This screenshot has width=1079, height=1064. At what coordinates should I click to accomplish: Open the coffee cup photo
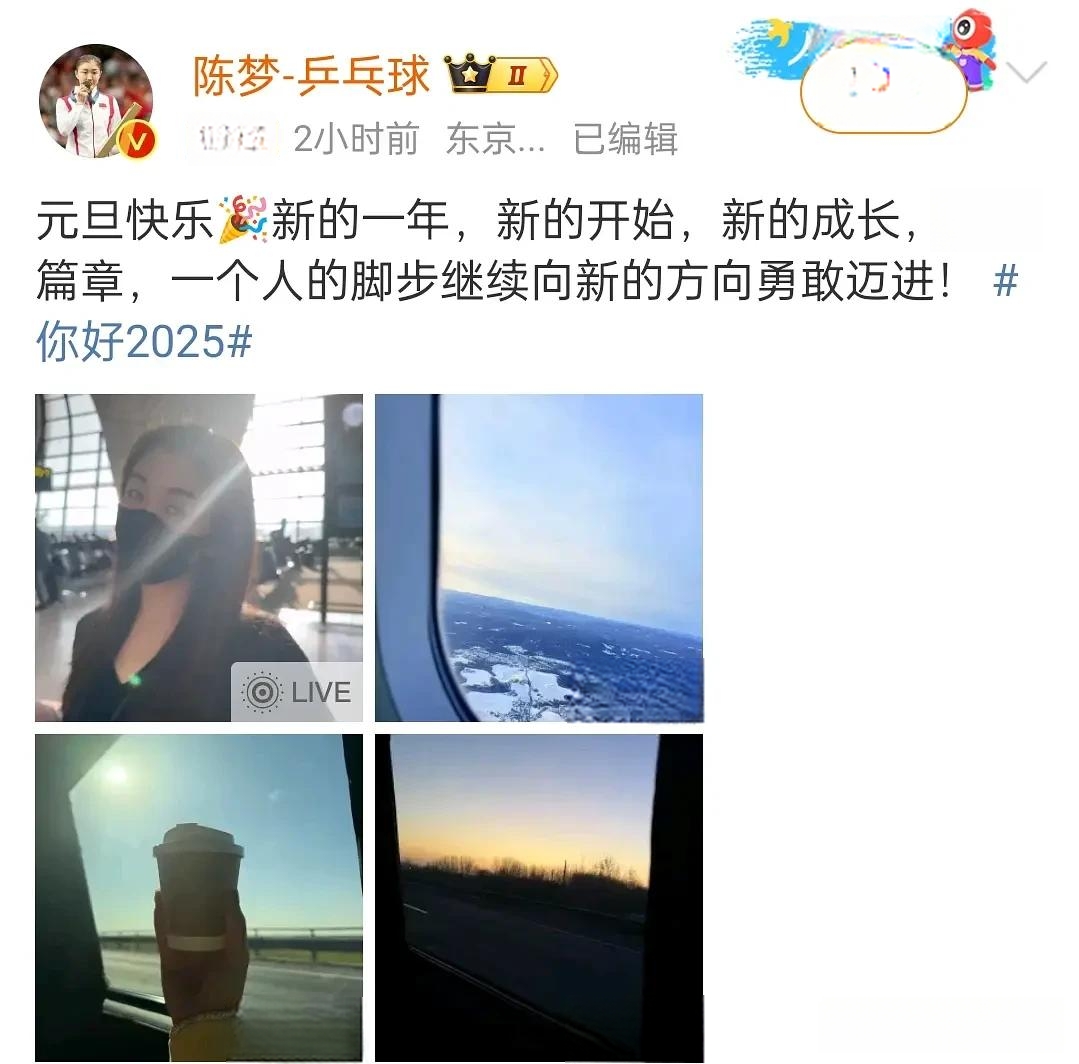tap(199, 897)
